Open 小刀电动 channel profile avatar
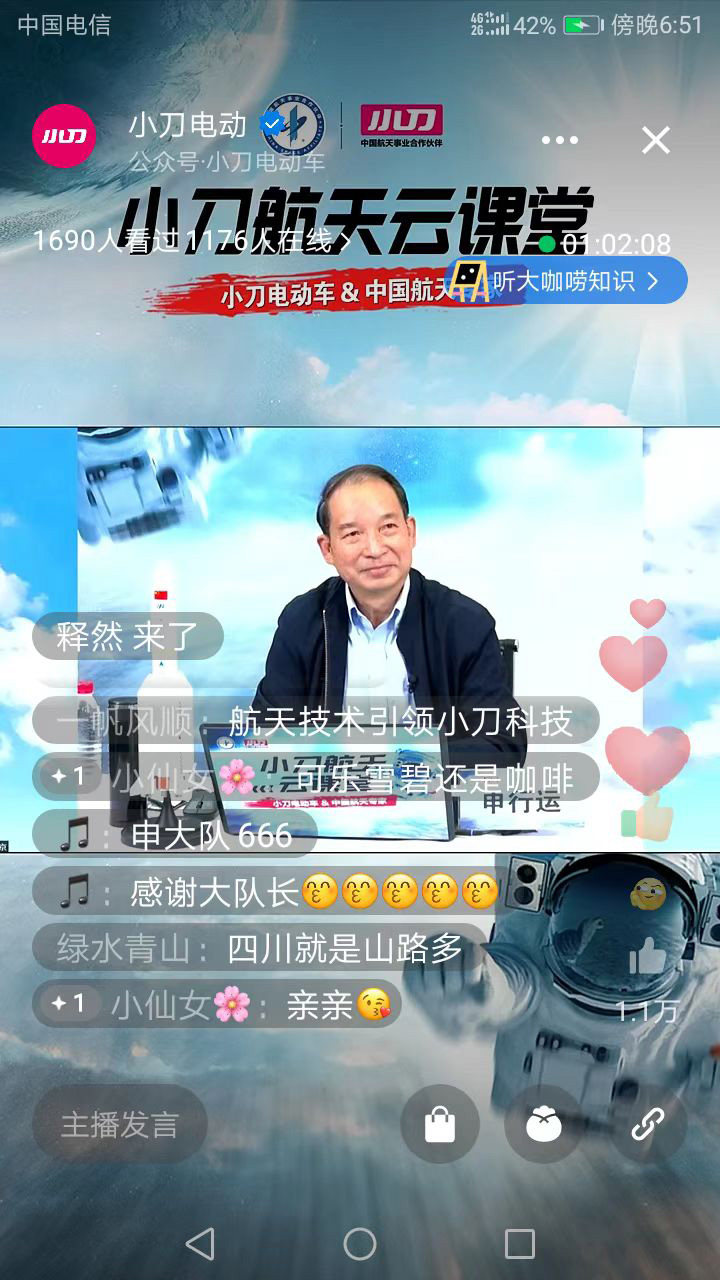Viewport: 720px width, 1280px height. click(x=64, y=135)
